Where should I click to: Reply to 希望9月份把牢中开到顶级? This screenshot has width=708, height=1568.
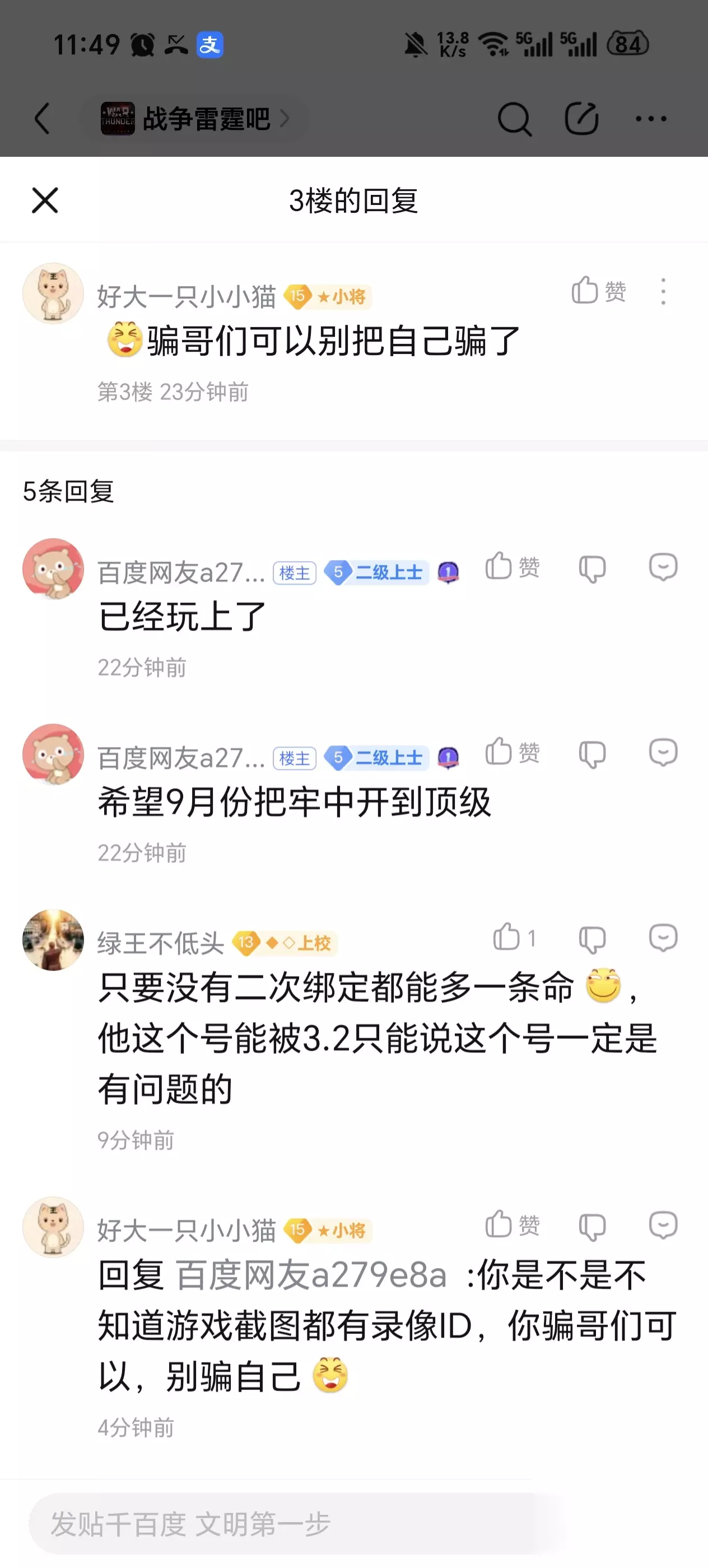point(663,752)
